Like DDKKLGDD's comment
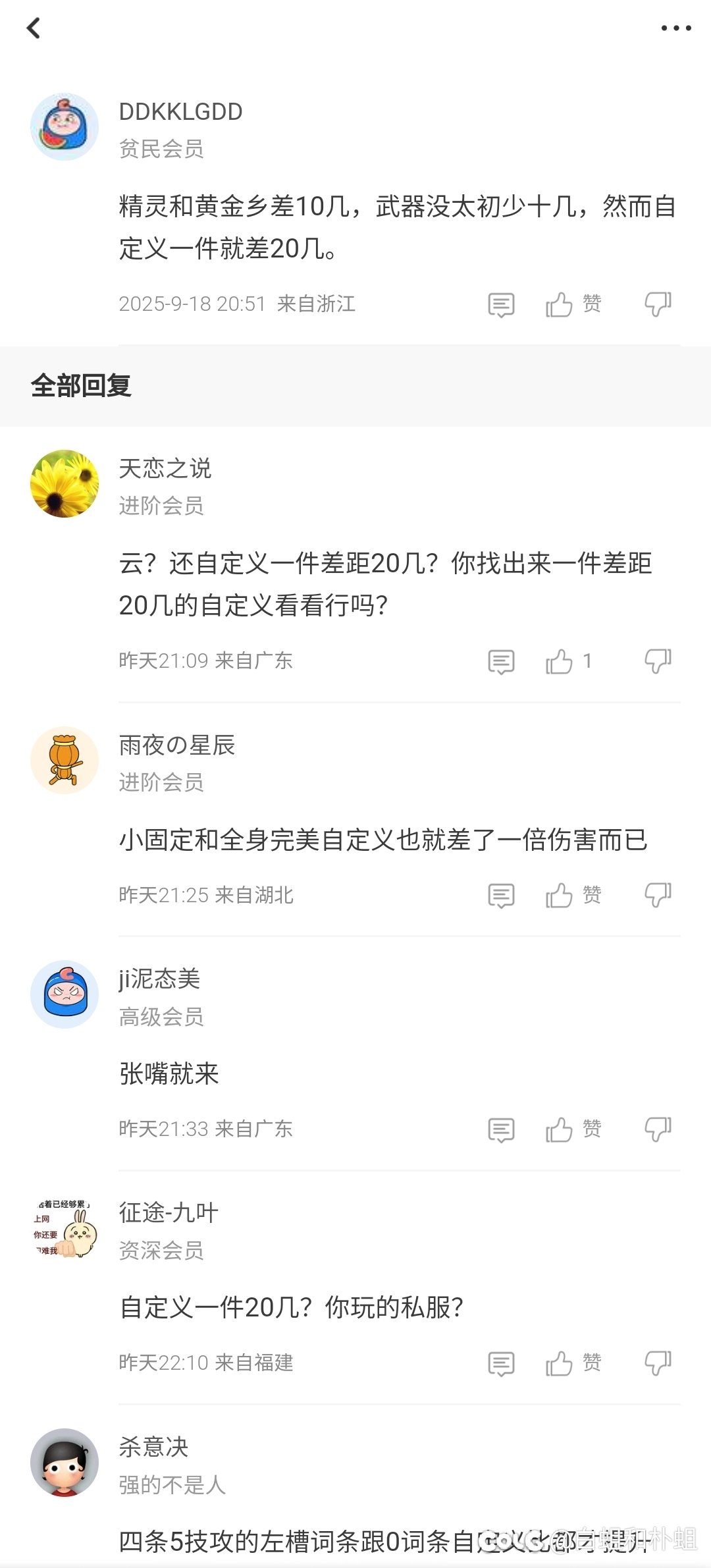 (x=560, y=305)
